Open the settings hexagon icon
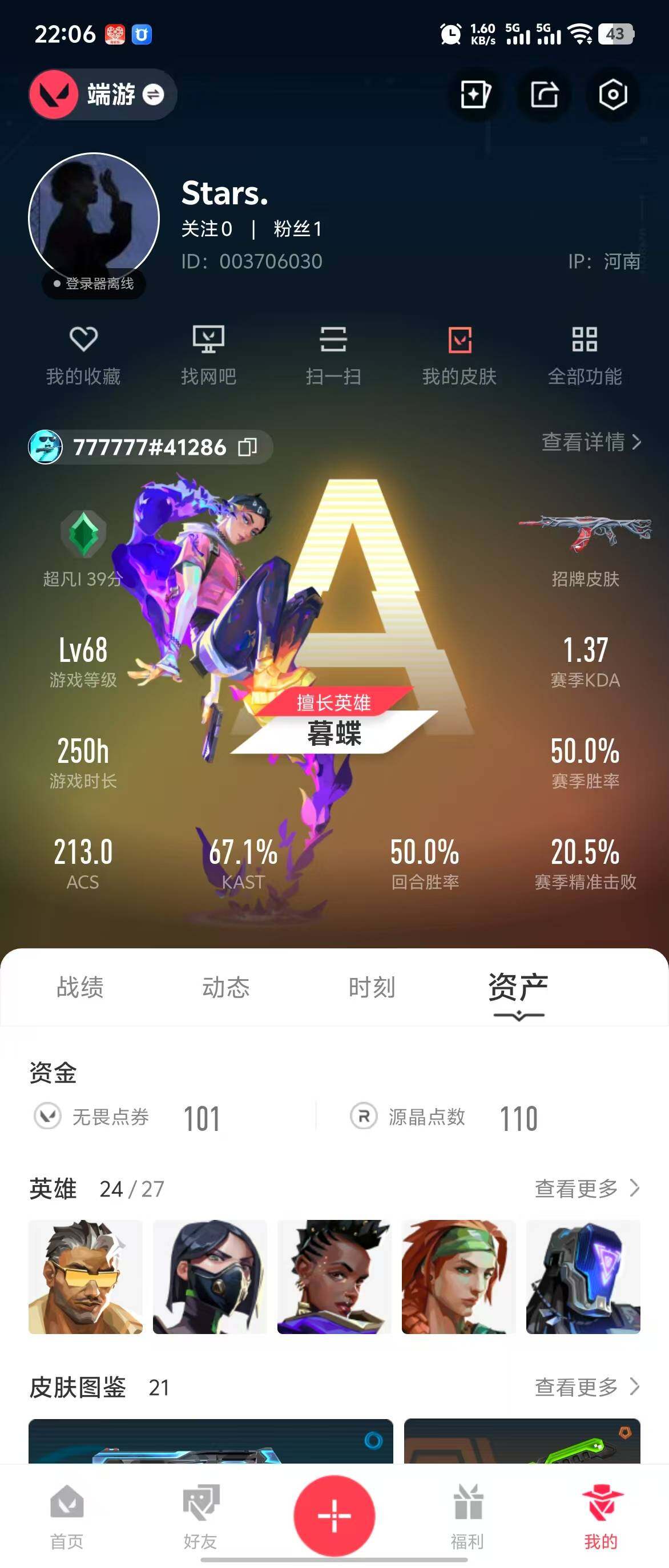 [x=612, y=95]
